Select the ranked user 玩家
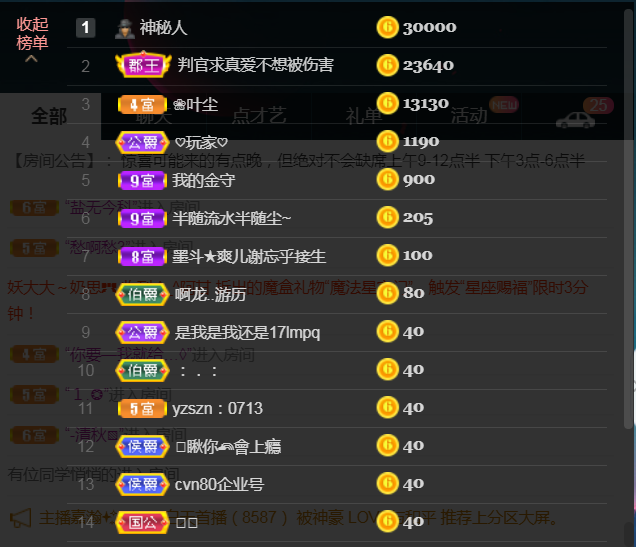The image size is (636, 547). (x=201, y=142)
